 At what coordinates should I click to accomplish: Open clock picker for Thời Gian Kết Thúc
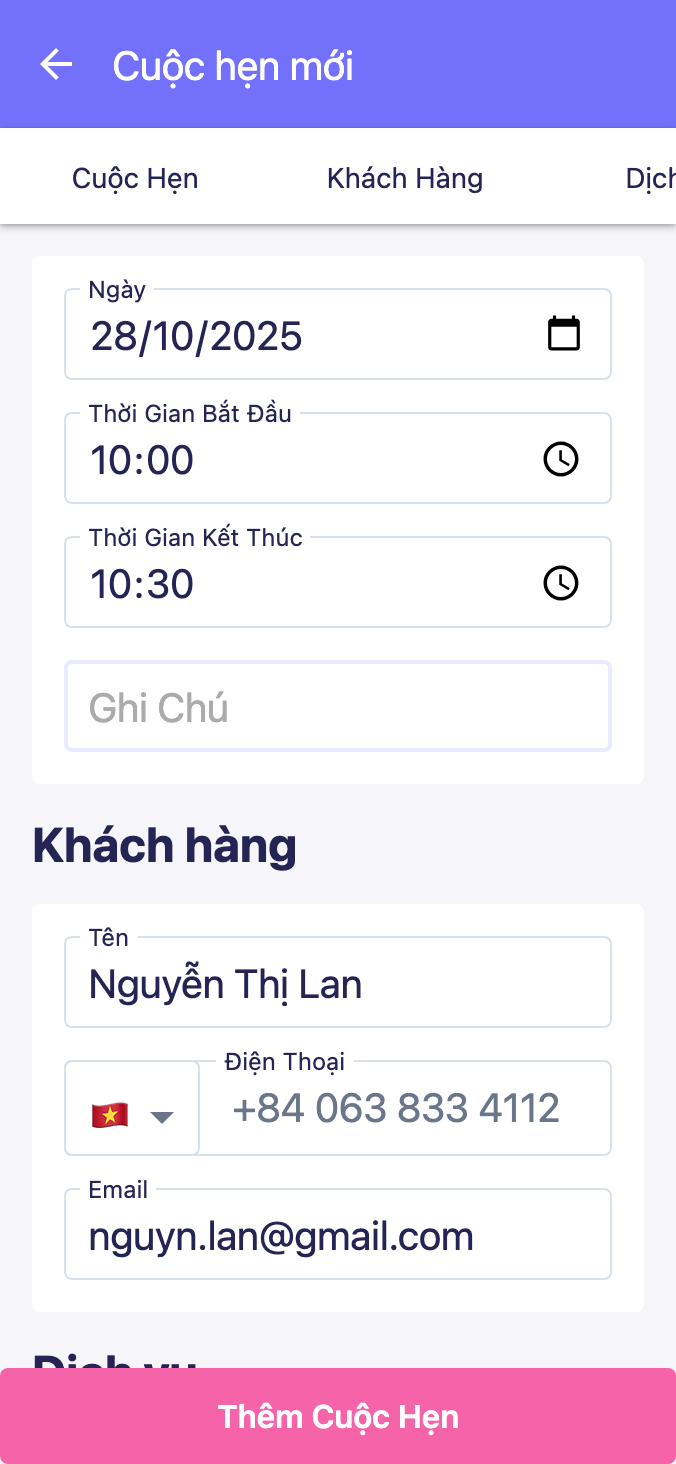pyautogui.click(x=560, y=583)
